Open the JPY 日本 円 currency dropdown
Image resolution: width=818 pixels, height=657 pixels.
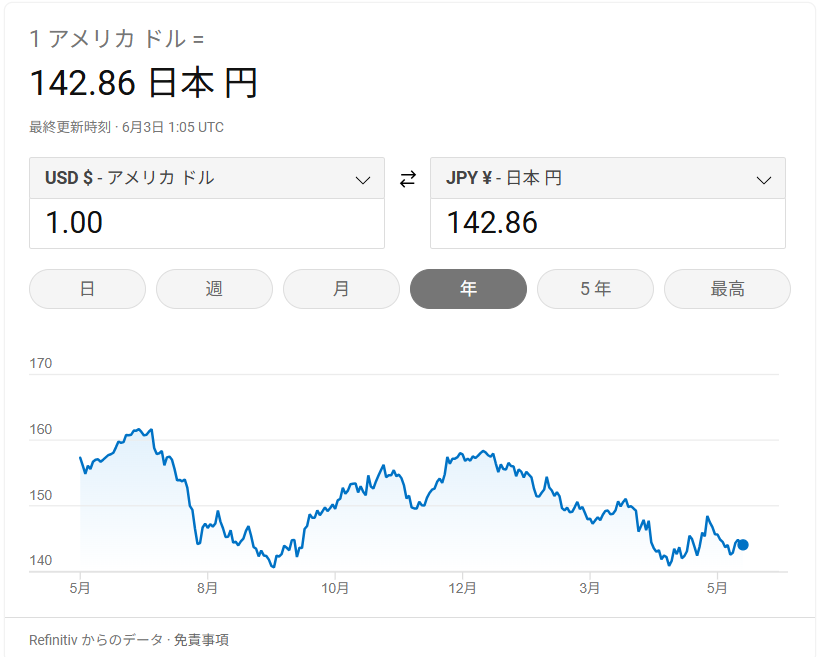pyautogui.click(x=607, y=179)
